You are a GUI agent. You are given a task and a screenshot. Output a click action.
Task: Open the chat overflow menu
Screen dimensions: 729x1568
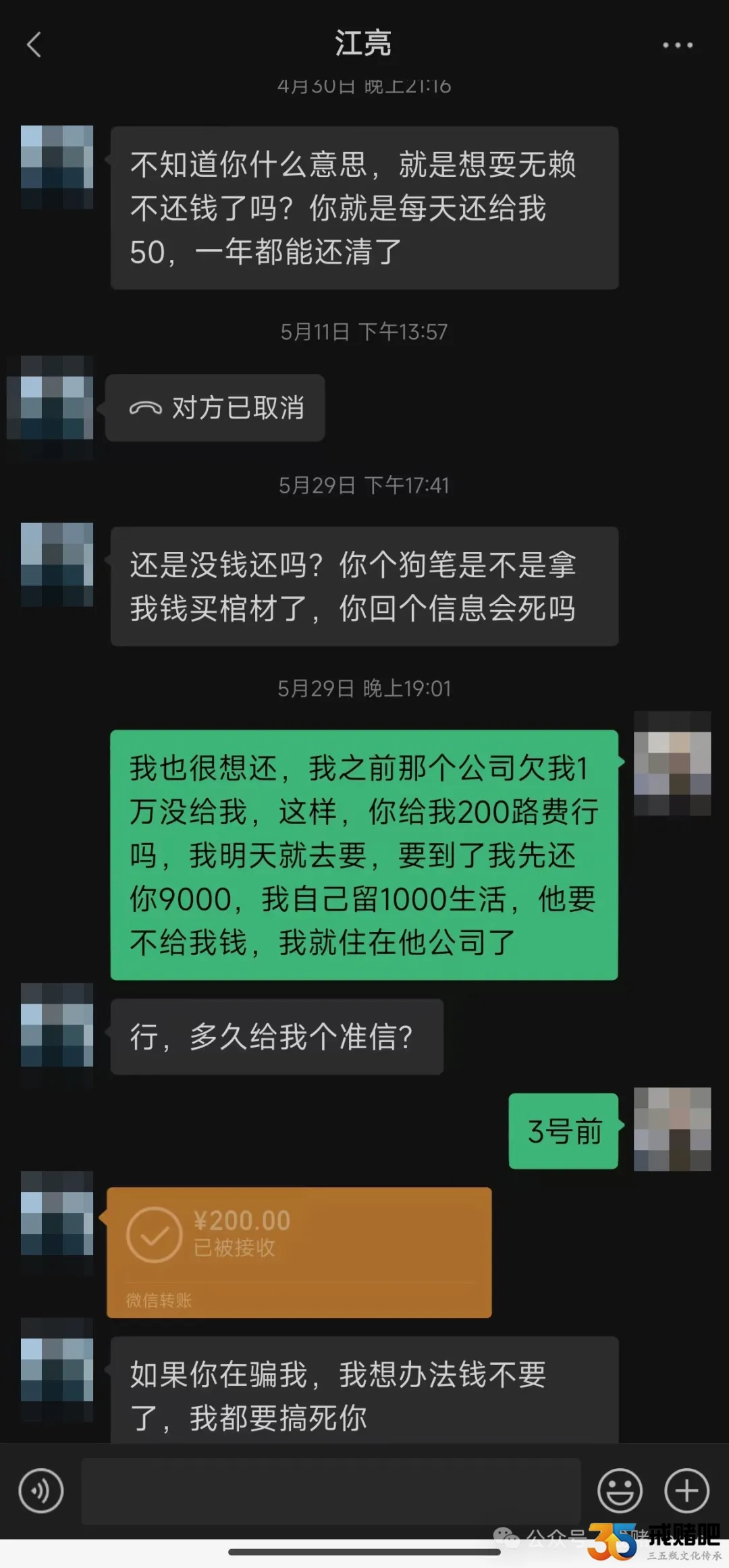pyautogui.click(x=677, y=45)
